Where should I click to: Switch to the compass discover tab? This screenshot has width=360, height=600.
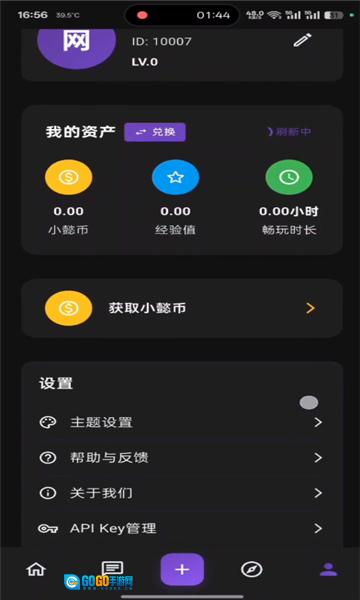[x=252, y=569]
